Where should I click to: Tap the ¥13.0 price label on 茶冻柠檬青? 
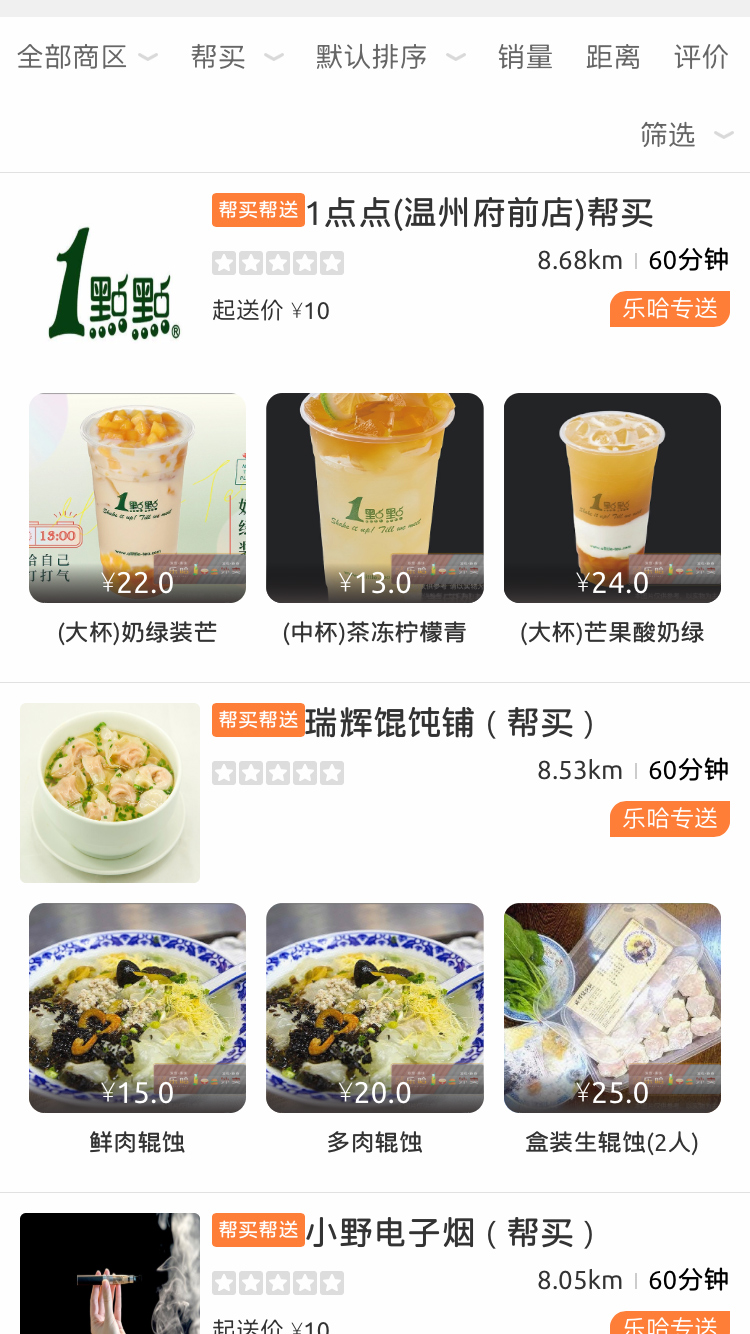pos(374,581)
